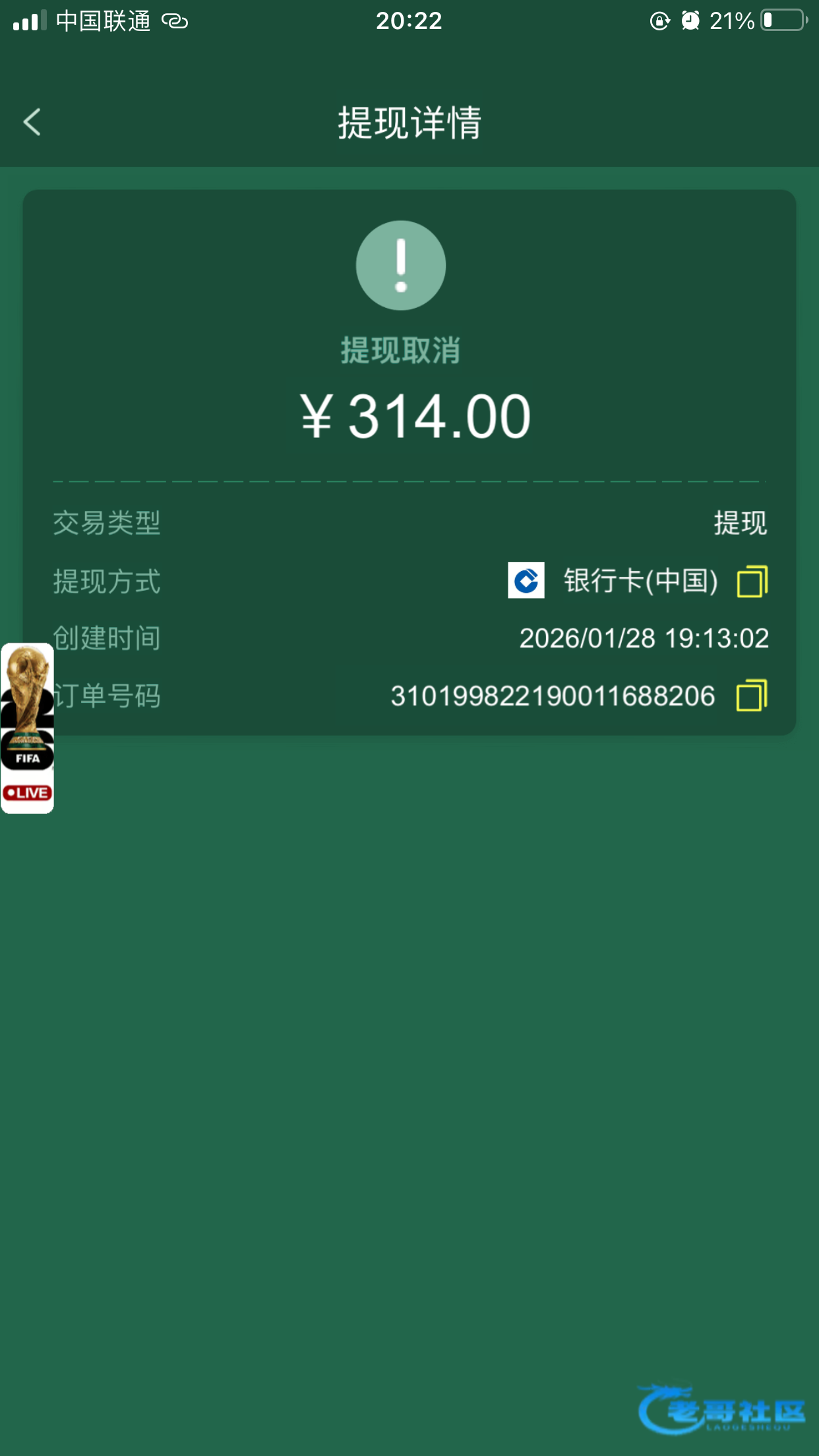This screenshot has height=1456, width=819.
Task: Go back from withdrawal details
Action: pyautogui.click(x=32, y=122)
